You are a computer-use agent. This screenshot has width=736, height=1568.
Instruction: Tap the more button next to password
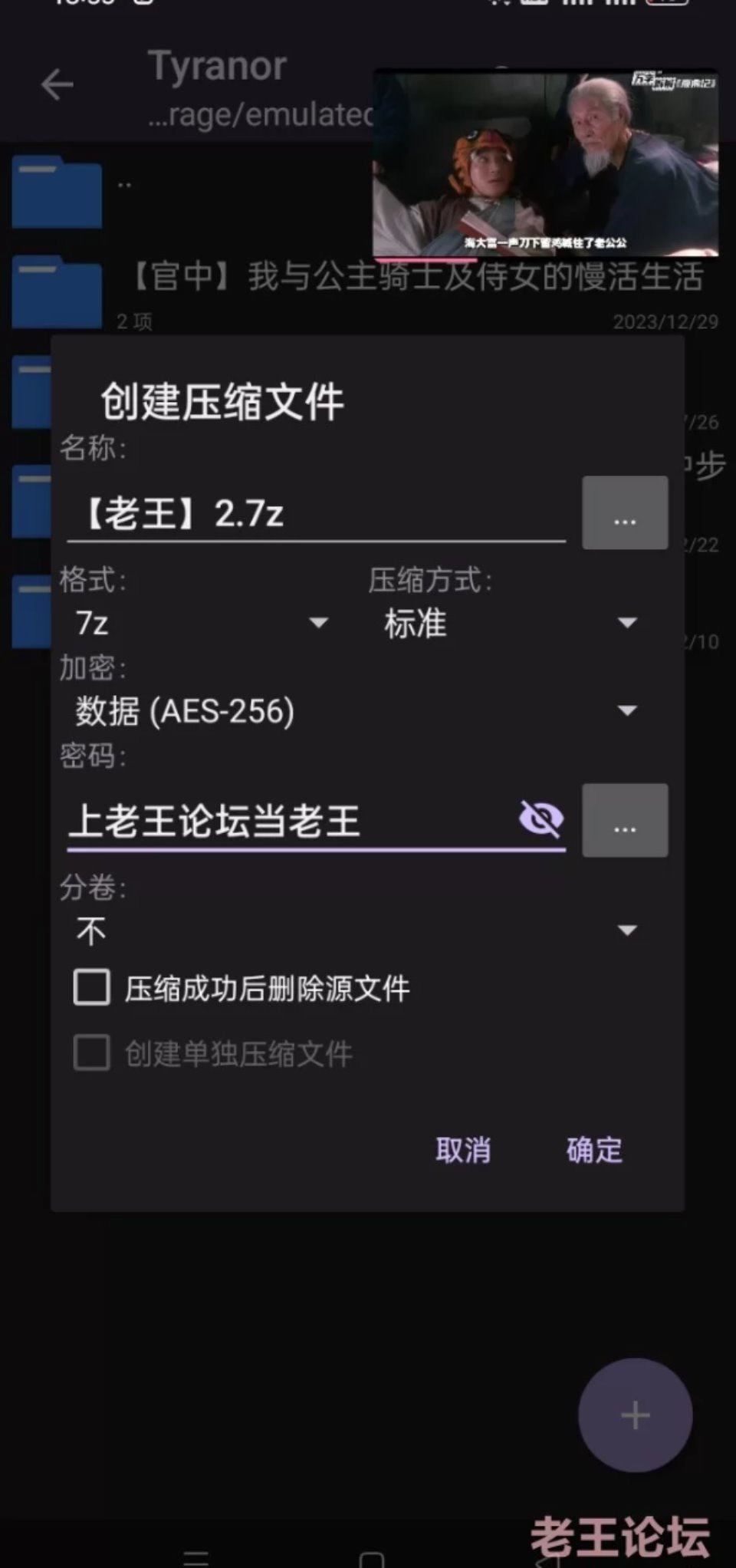tap(625, 820)
